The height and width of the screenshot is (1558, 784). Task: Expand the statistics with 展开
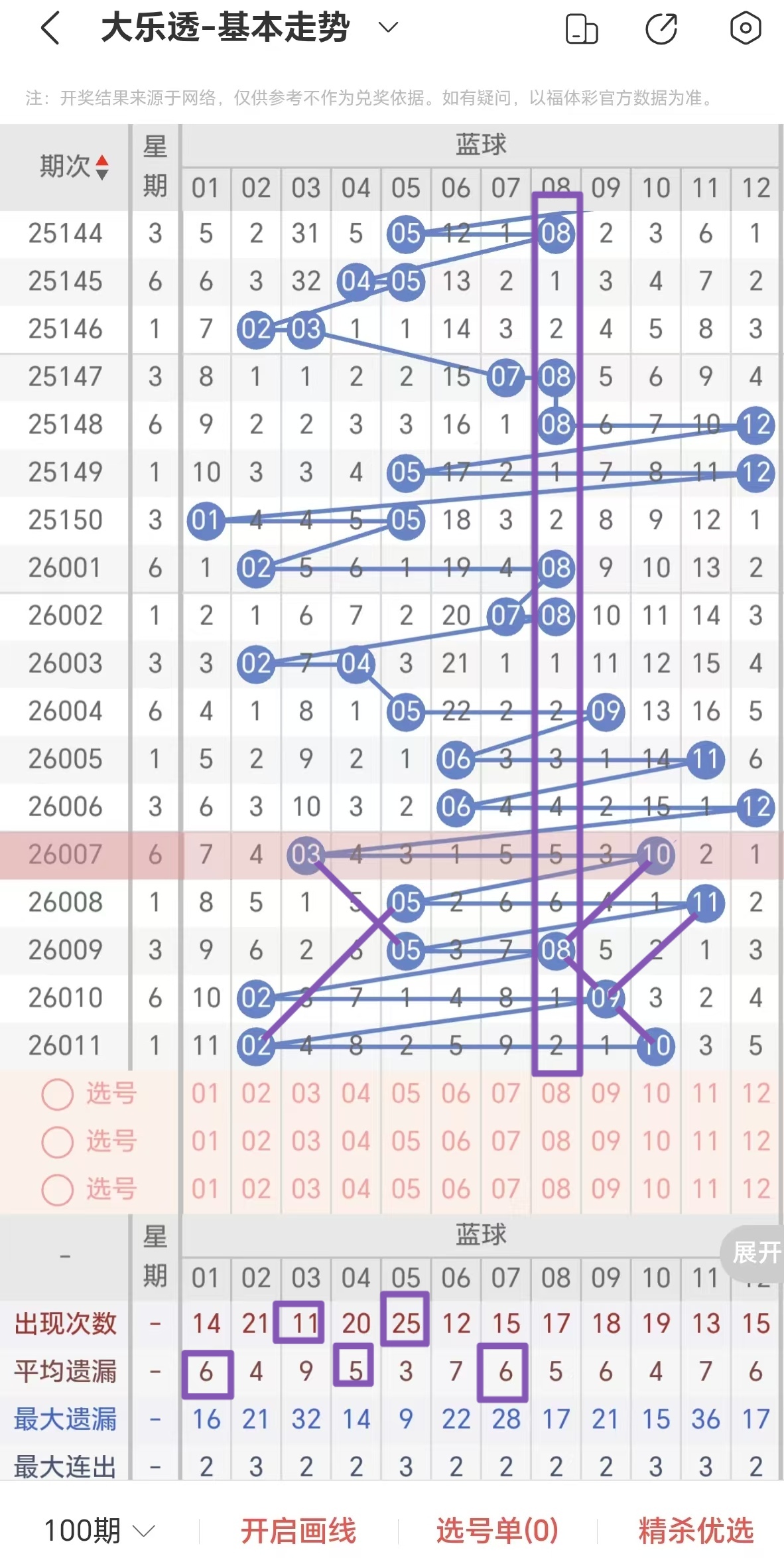[755, 1253]
